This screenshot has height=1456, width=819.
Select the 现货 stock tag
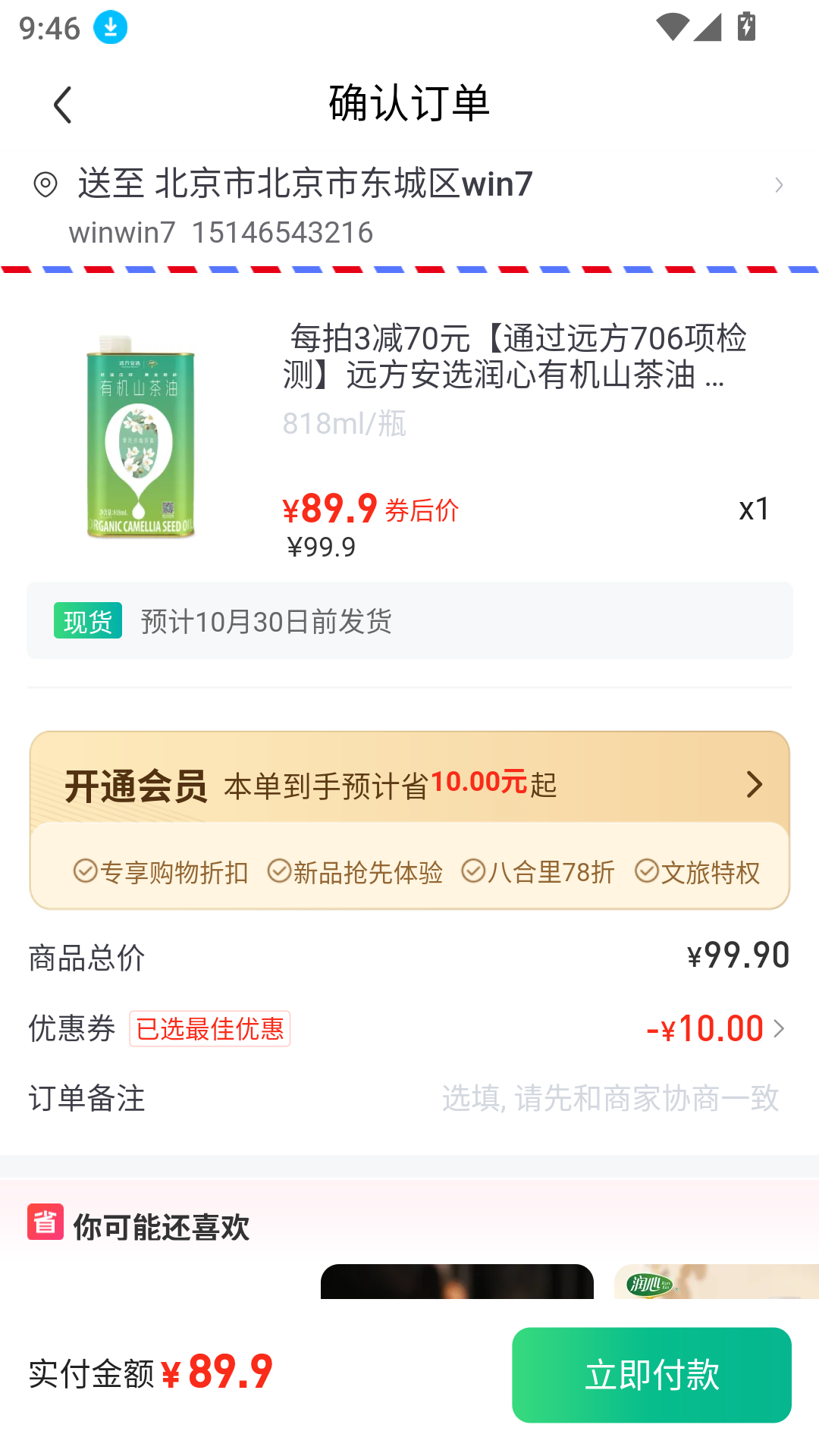tap(87, 620)
